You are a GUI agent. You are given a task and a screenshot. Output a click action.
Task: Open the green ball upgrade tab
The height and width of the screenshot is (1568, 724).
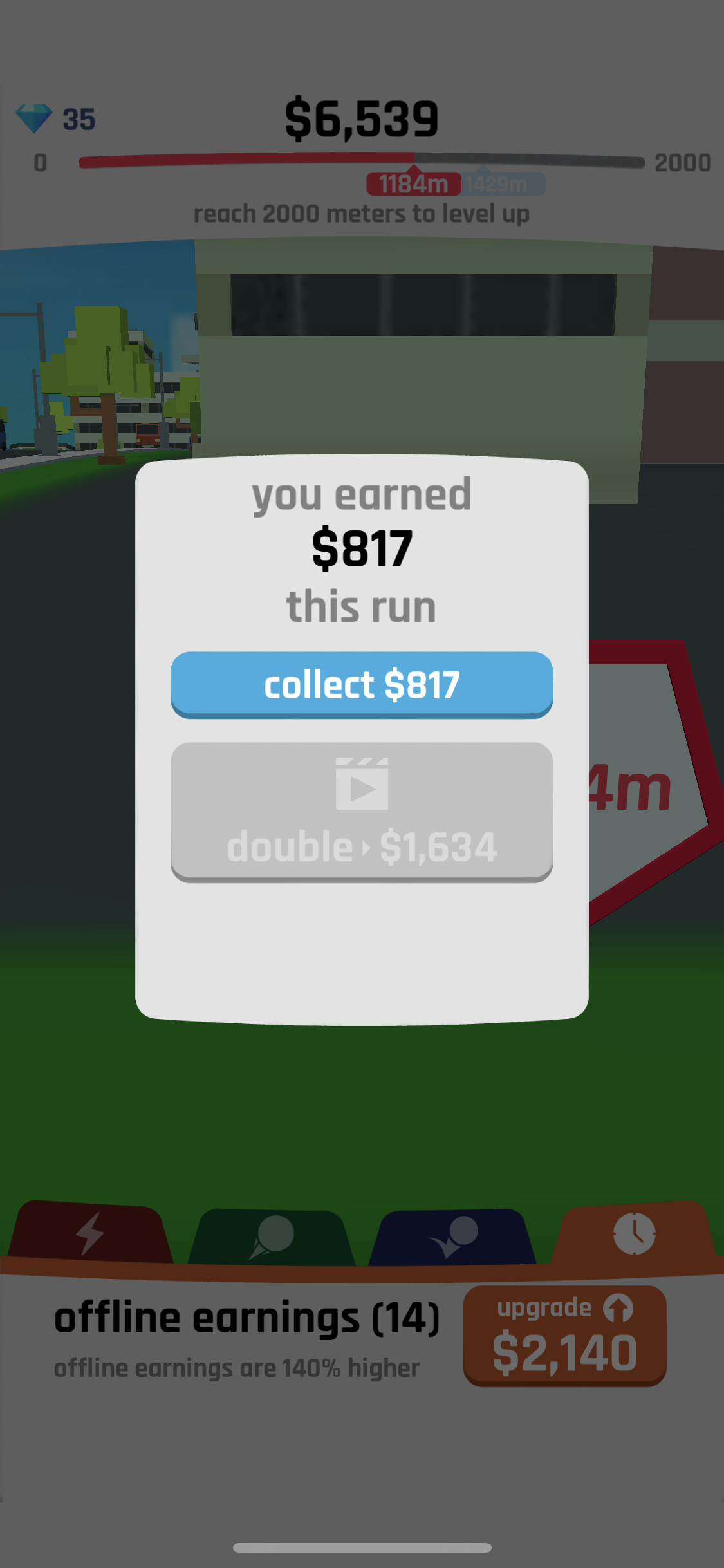(x=272, y=1237)
